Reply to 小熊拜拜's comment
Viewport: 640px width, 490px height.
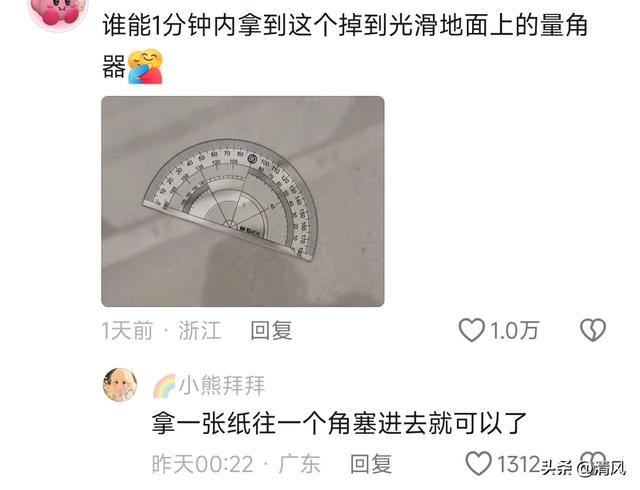click(370, 464)
